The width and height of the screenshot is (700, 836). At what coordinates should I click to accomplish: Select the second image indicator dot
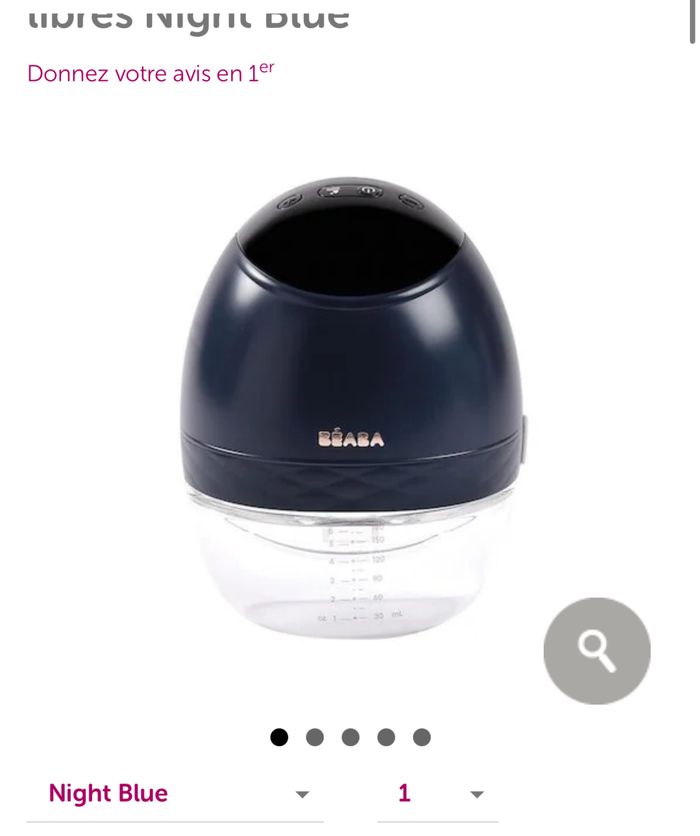(315, 738)
